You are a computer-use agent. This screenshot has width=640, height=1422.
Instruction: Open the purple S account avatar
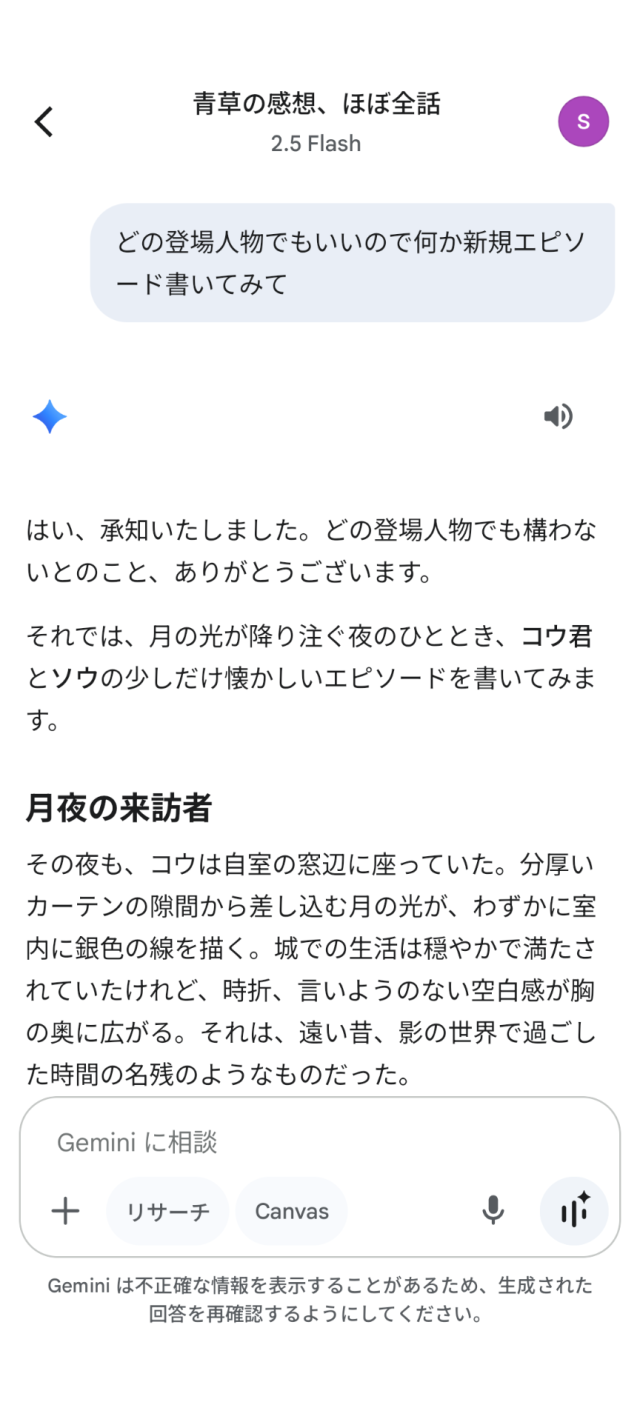coord(583,122)
